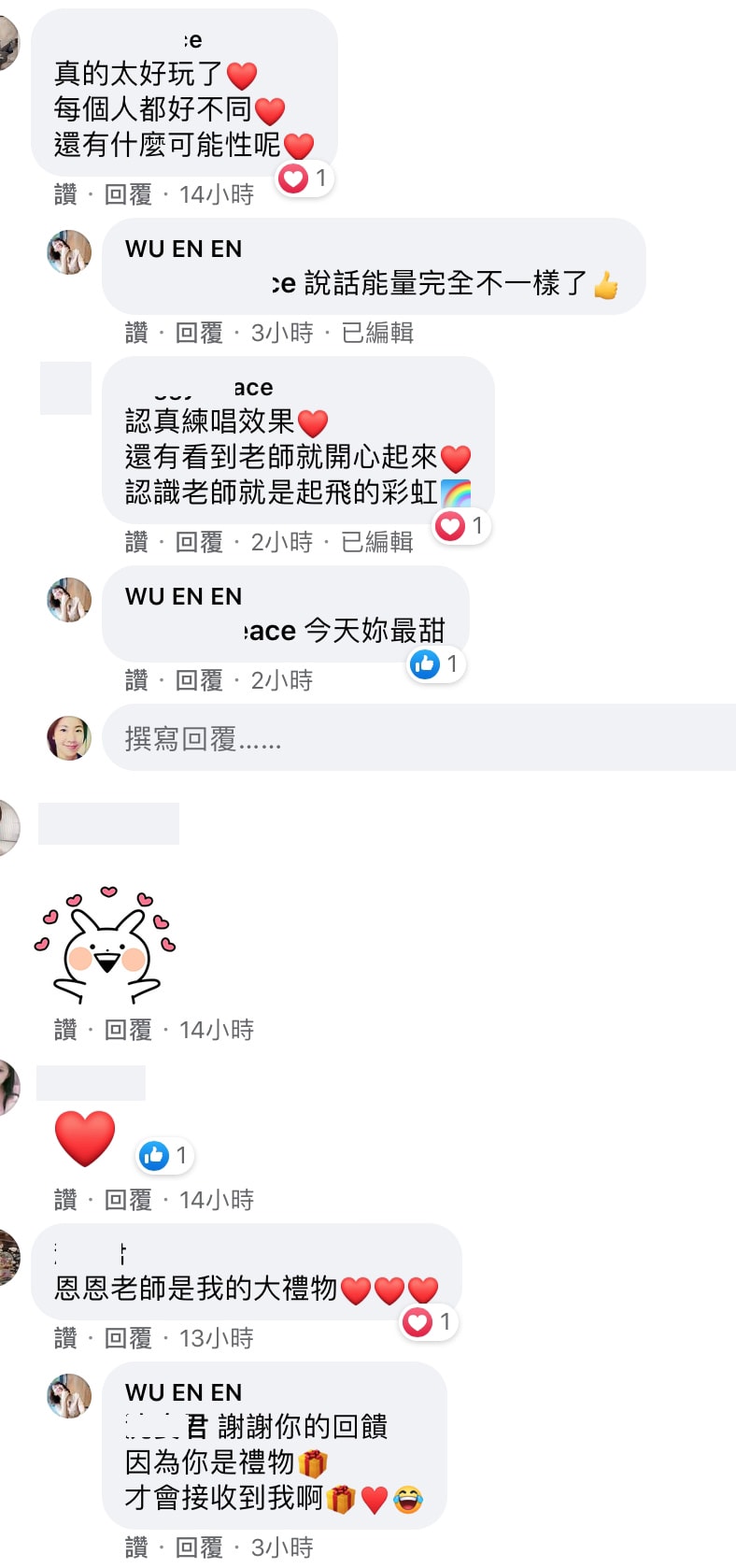Reply to the rabbit sticker comment

(128, 1030)
